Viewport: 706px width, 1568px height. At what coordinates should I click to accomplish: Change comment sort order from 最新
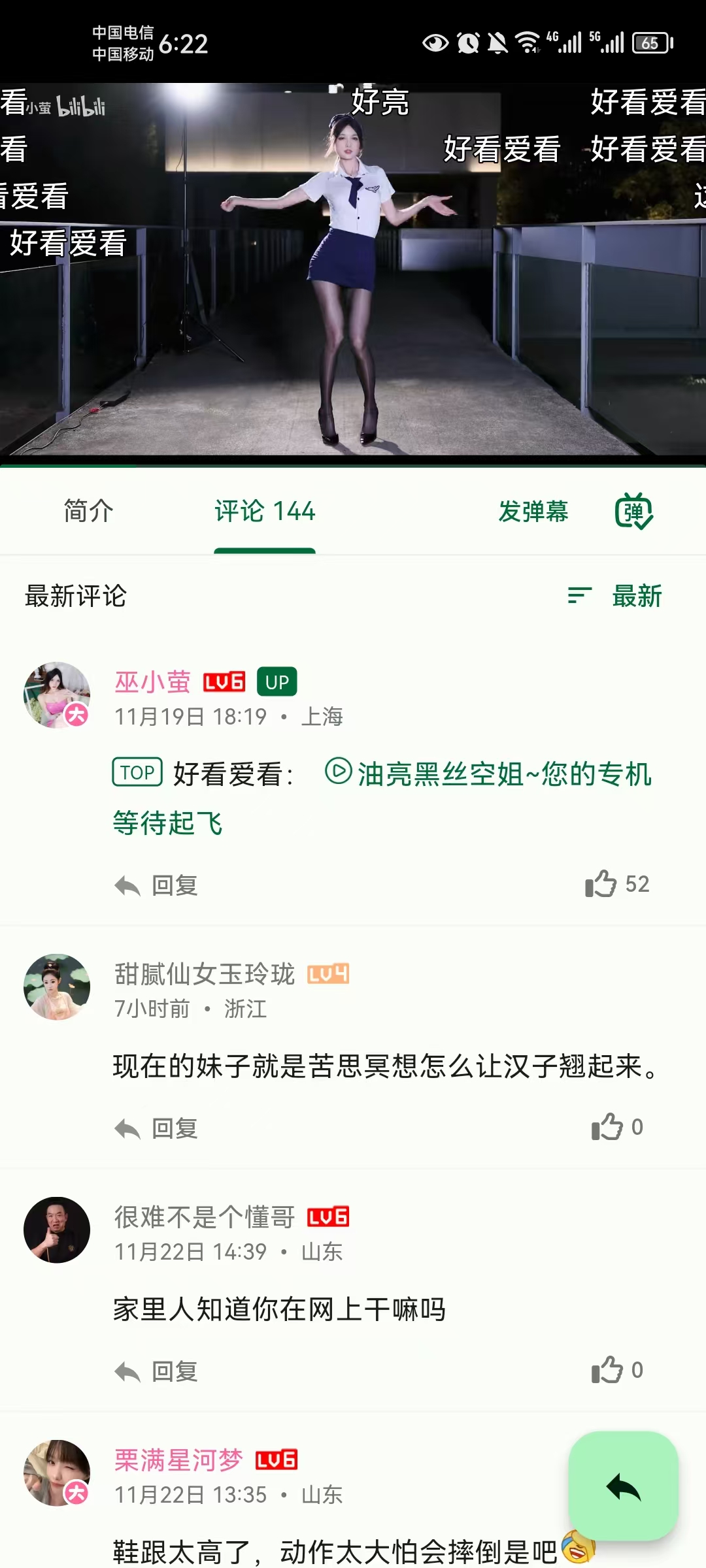[x=616, y=596]
